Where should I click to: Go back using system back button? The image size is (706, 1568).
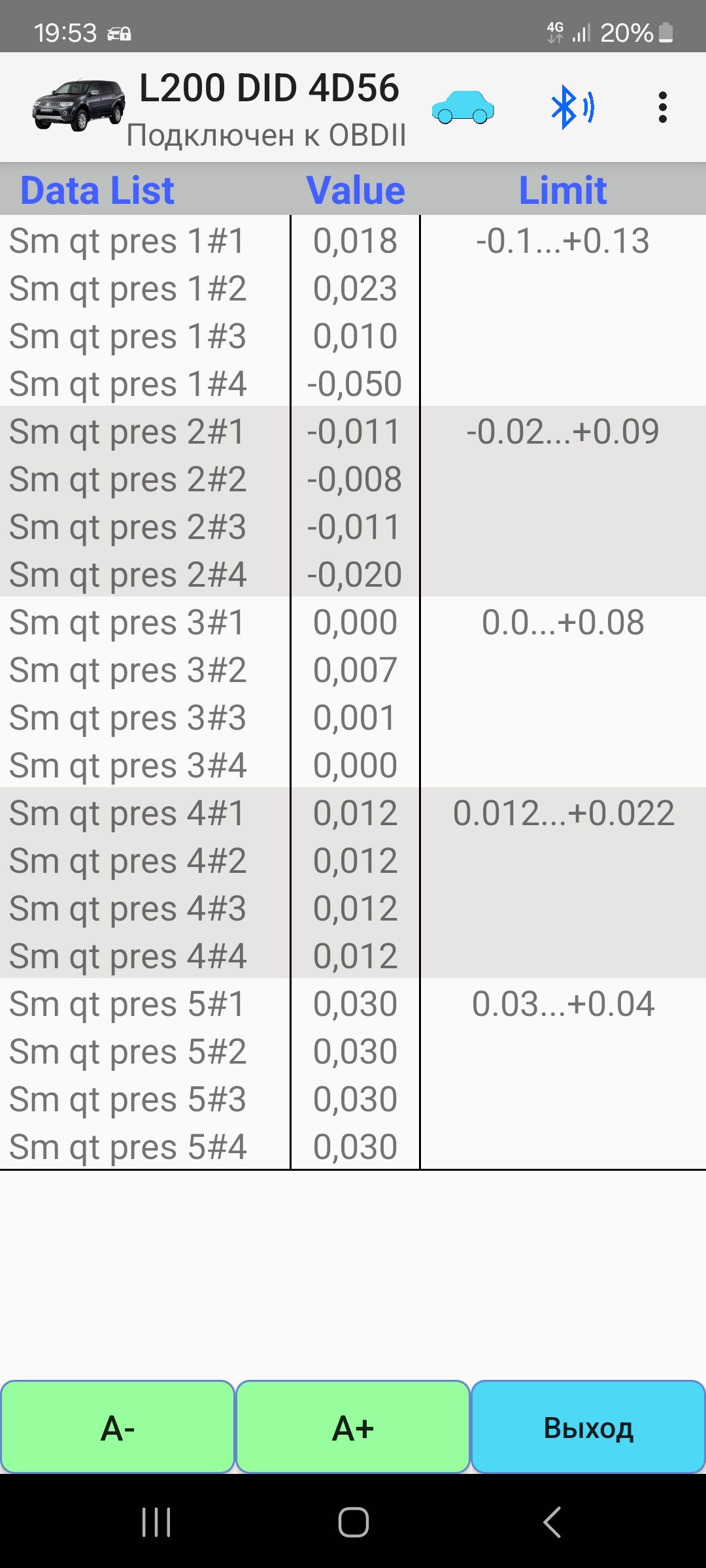coord(552,1522)
